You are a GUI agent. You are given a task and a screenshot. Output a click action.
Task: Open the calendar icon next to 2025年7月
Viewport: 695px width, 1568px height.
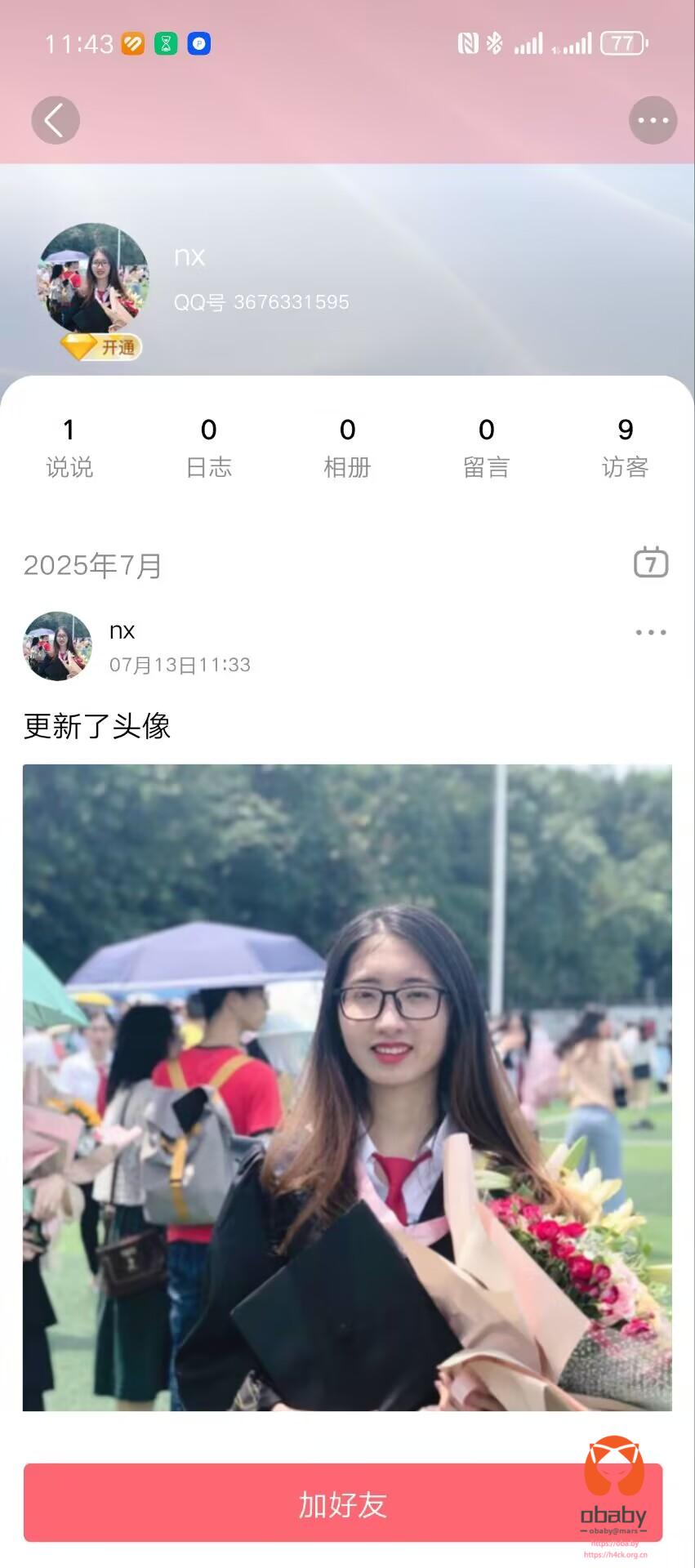pos(651,563)
